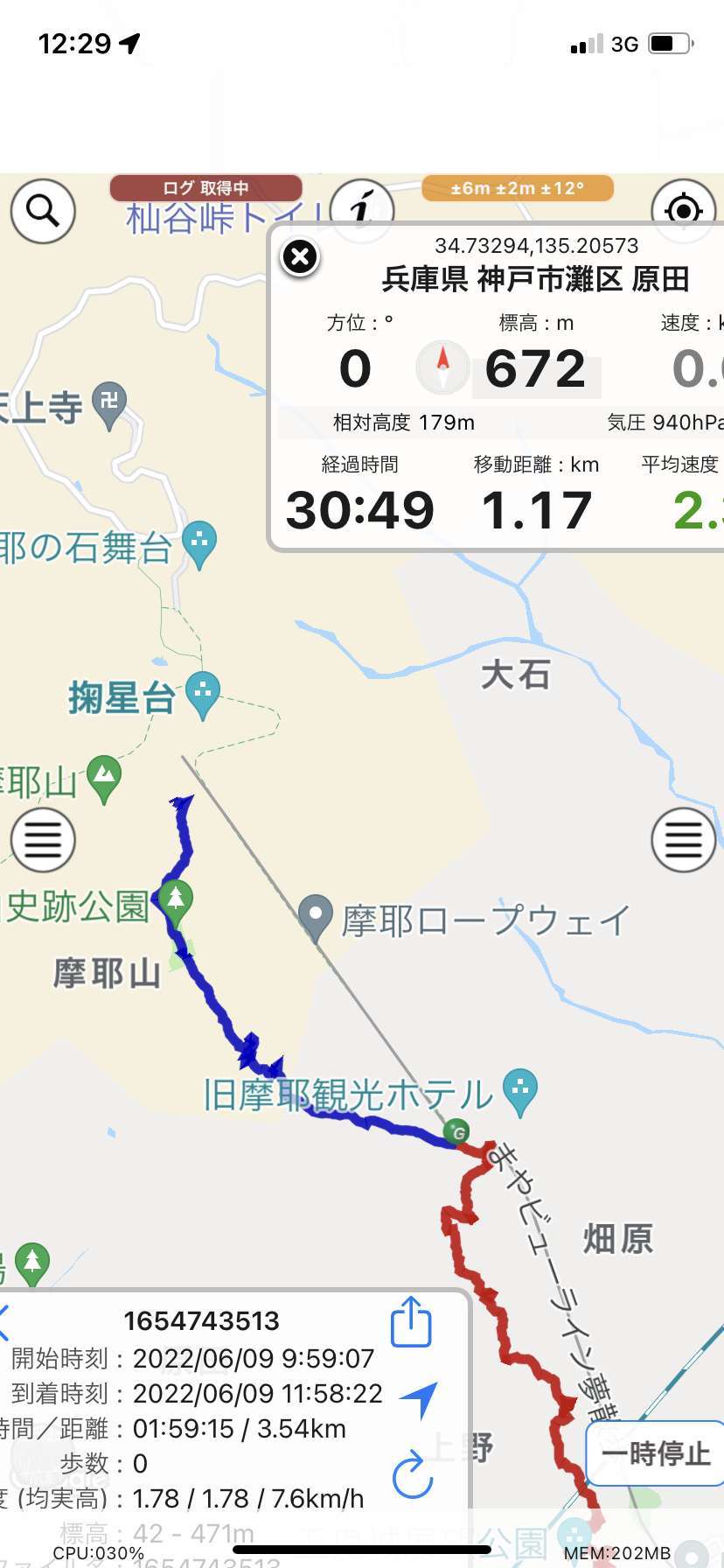Tap the 摩耶ロープウェイ map pin
The image size is (724, 1568).
pyautogui.click(x=316, y=918)
